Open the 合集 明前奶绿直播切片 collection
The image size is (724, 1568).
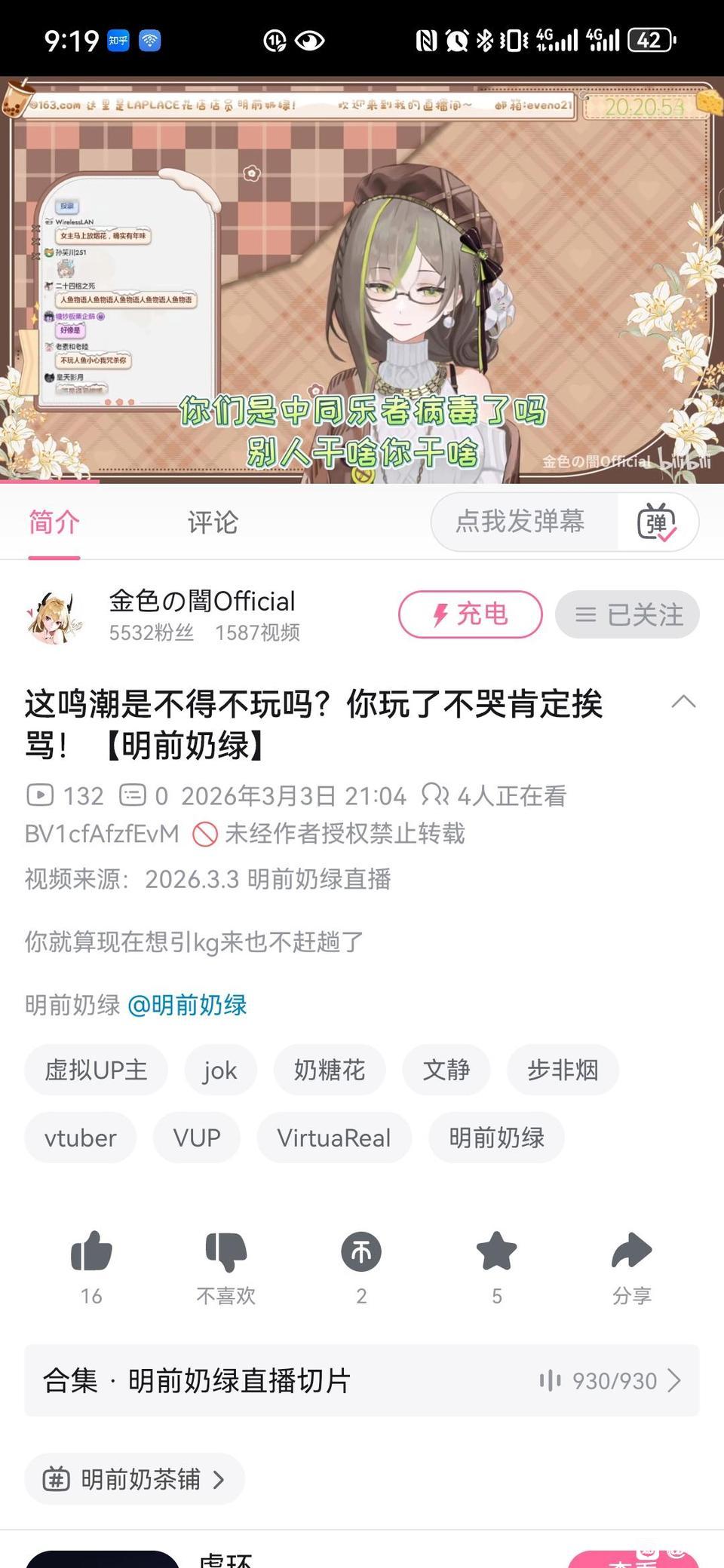tap(362, 1380)
